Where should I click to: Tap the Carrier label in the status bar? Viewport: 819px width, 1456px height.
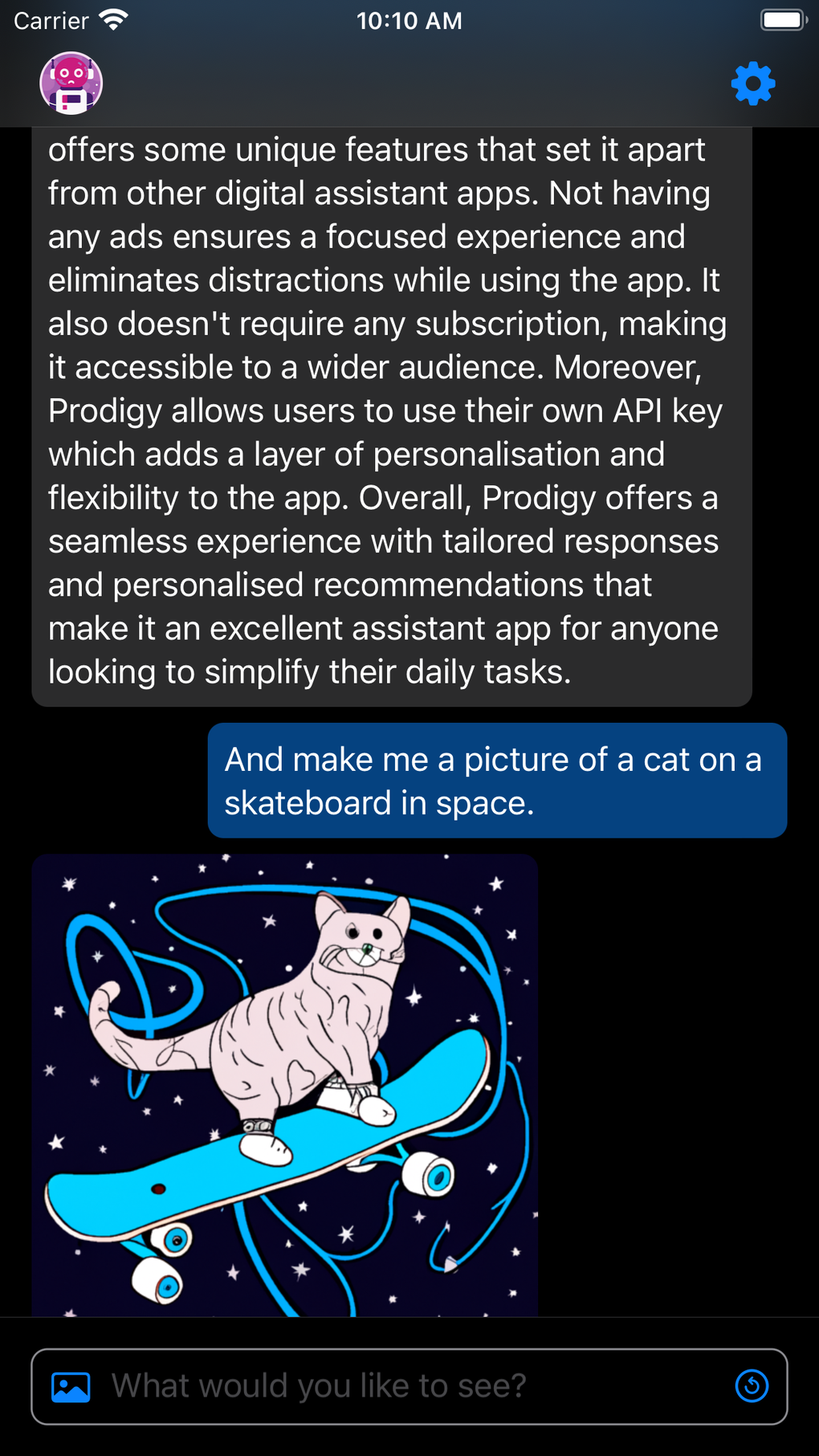[x=50, y=21]
